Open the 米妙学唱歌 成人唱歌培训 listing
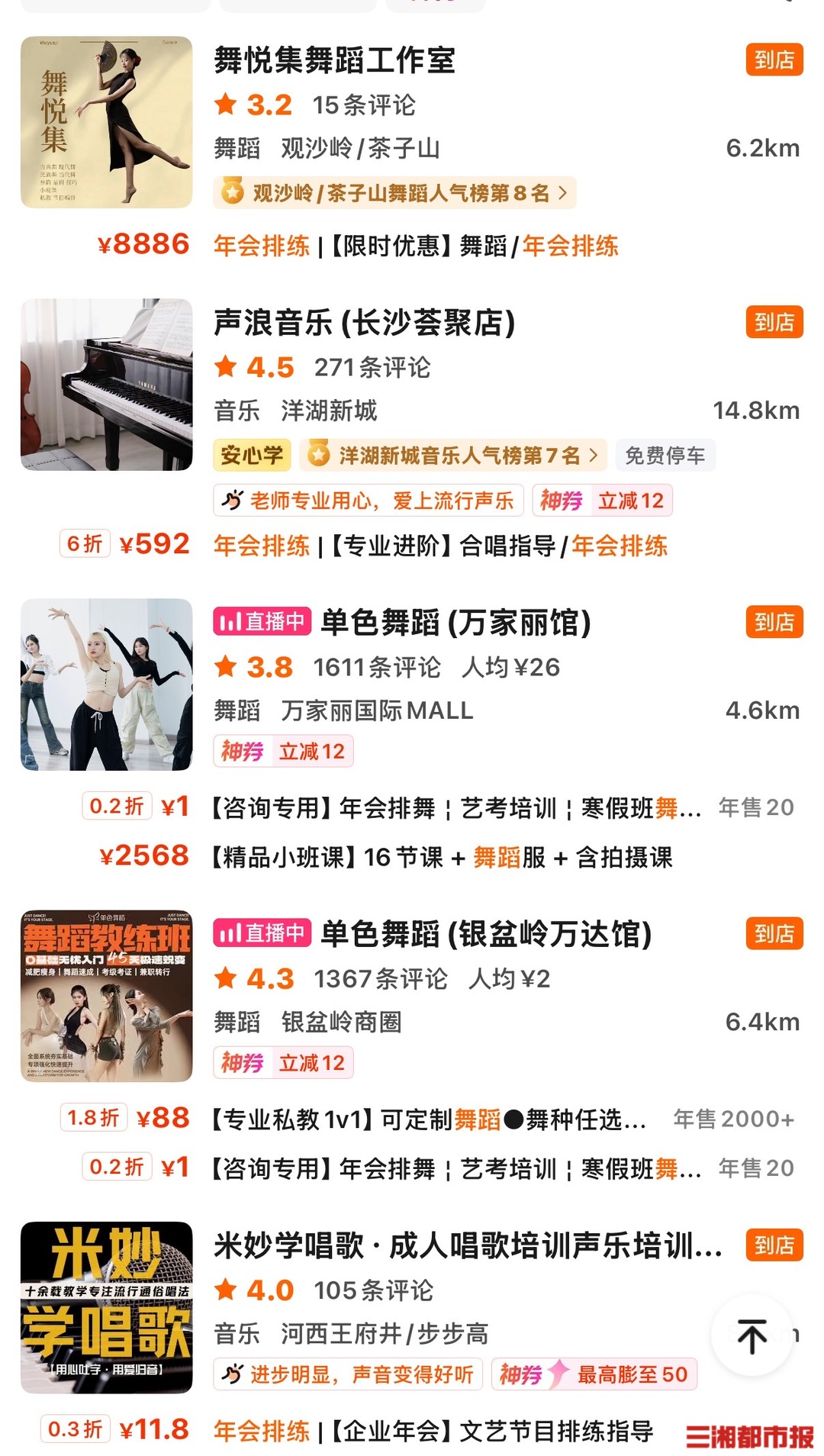Screen dimensions: 824x1456 467,1245
